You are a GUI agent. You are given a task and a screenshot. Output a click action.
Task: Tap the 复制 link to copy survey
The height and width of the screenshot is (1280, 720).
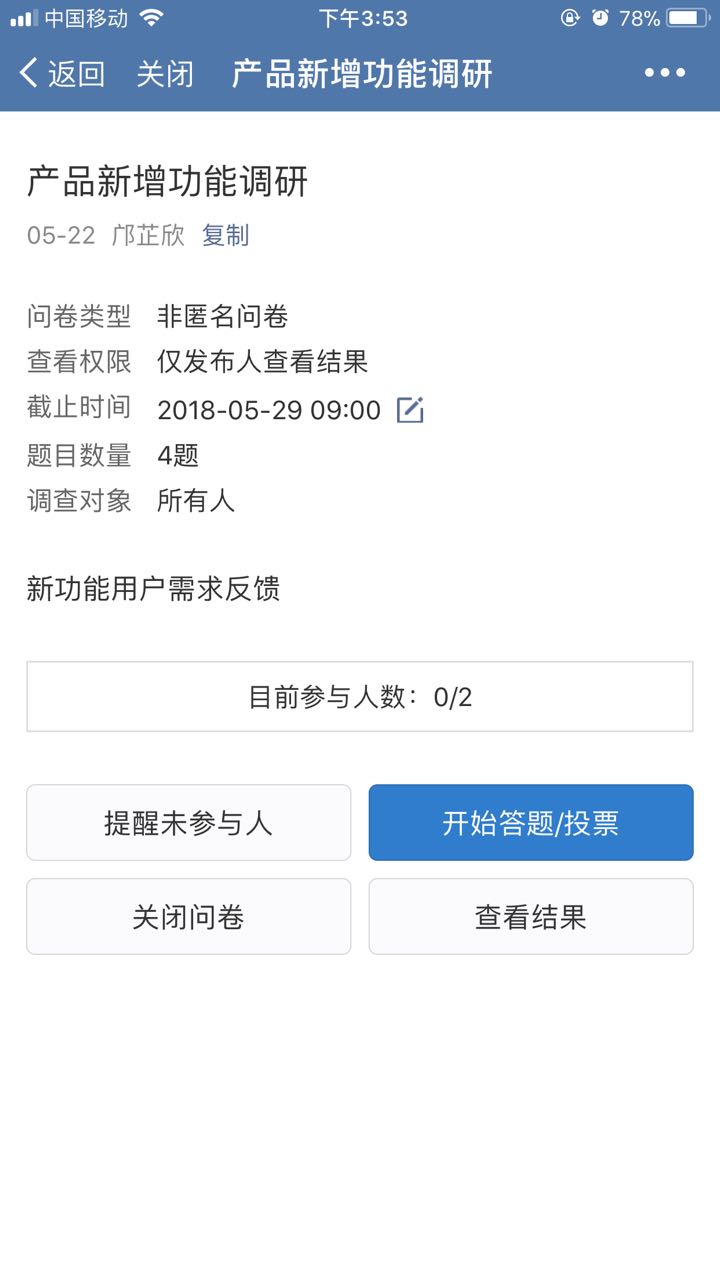click(x=225, y=236)
